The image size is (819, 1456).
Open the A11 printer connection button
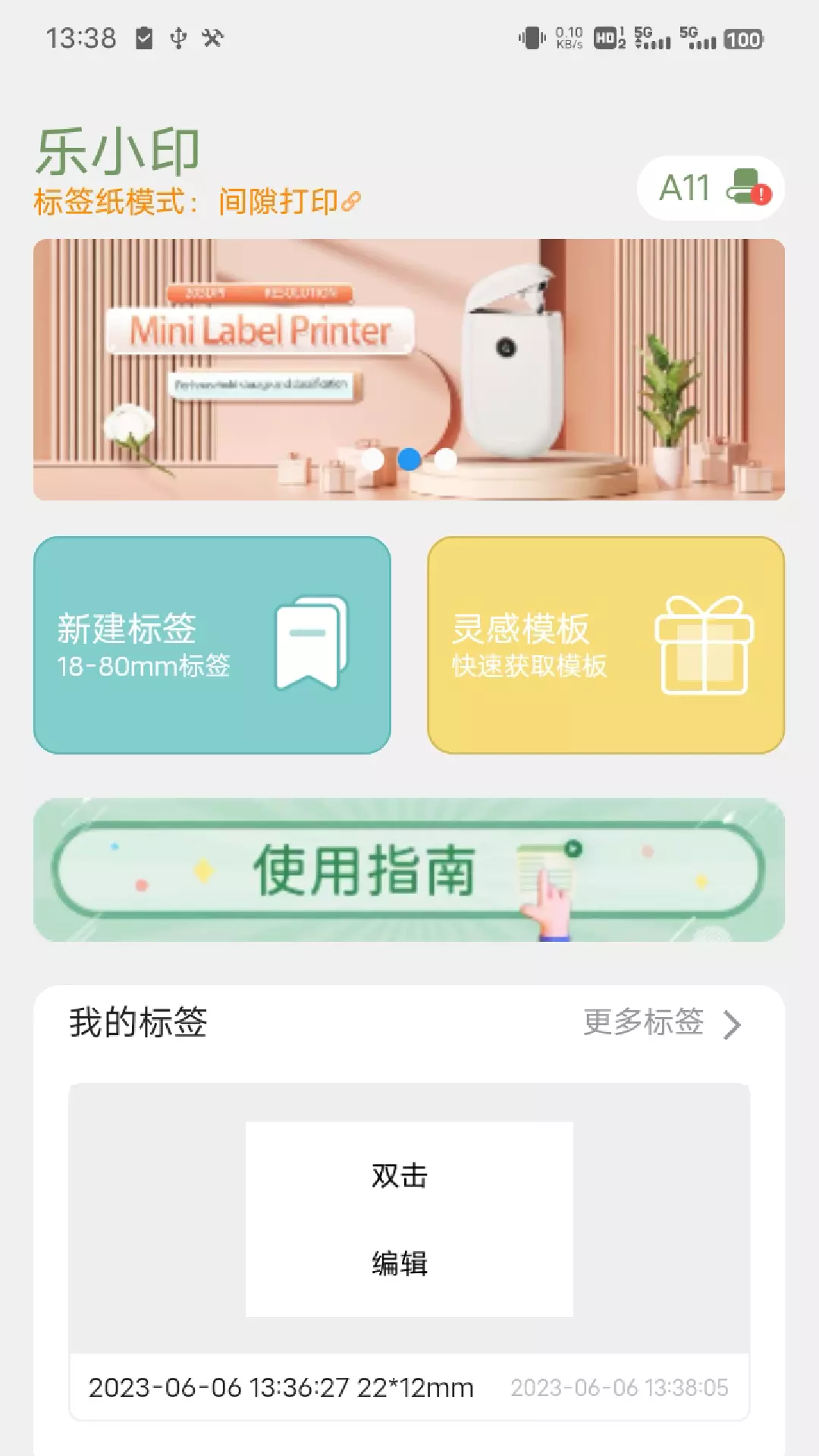(711, 188)
